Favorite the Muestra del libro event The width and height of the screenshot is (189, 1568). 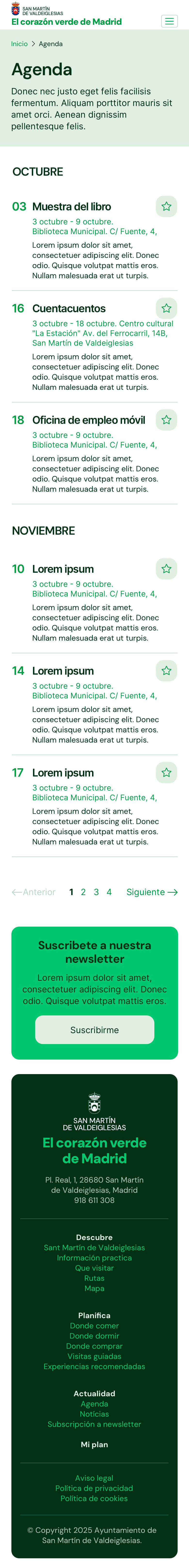point(166,206)
